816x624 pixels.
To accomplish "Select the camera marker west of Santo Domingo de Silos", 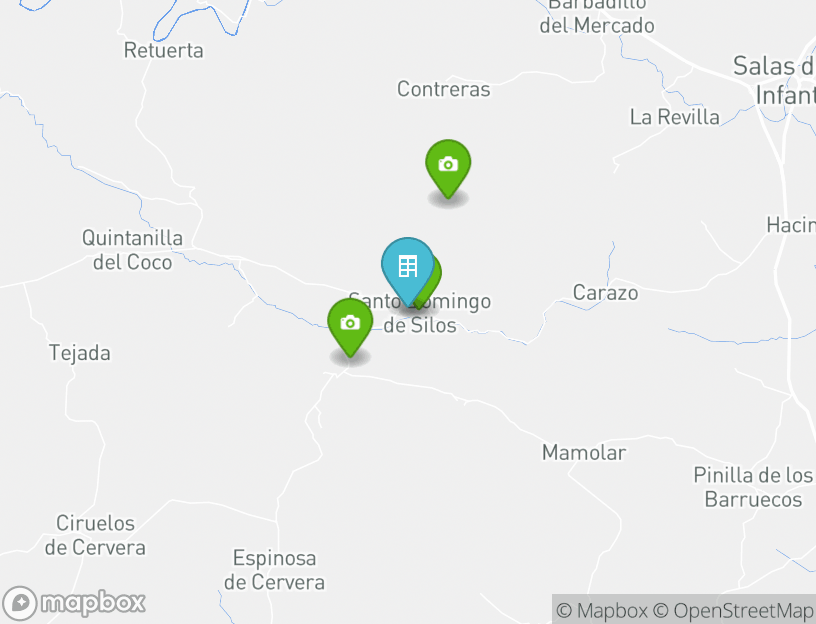I will [x=350, y=323].
